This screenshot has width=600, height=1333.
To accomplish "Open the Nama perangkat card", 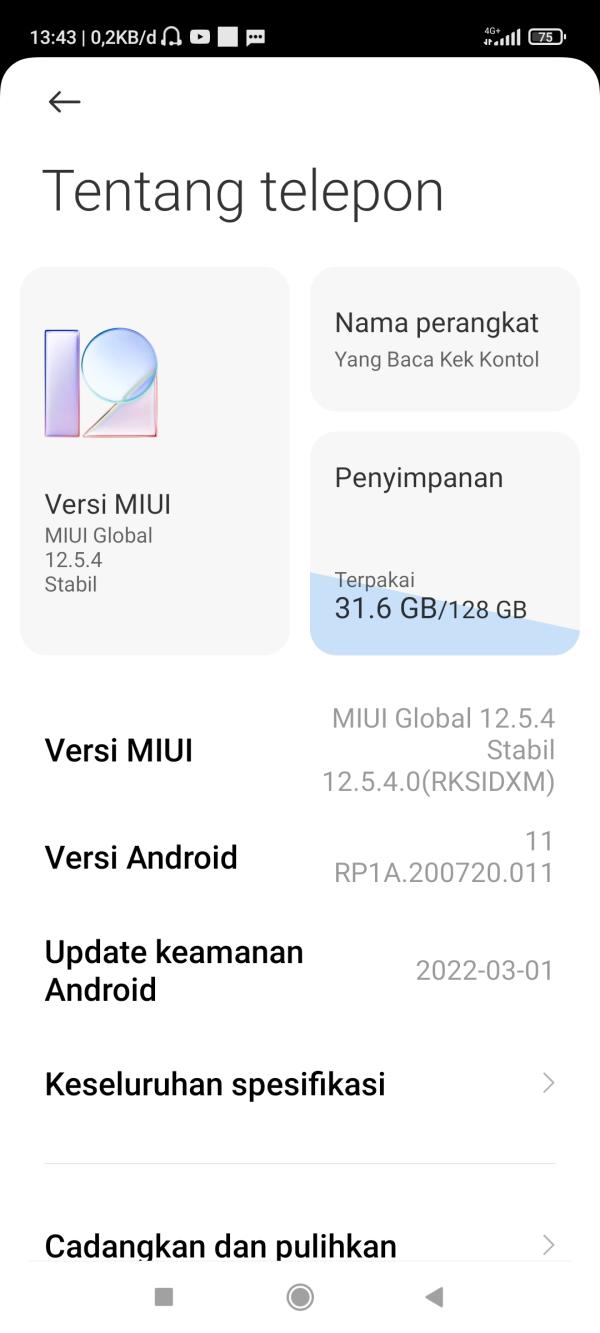I will (x=445, y=339).
